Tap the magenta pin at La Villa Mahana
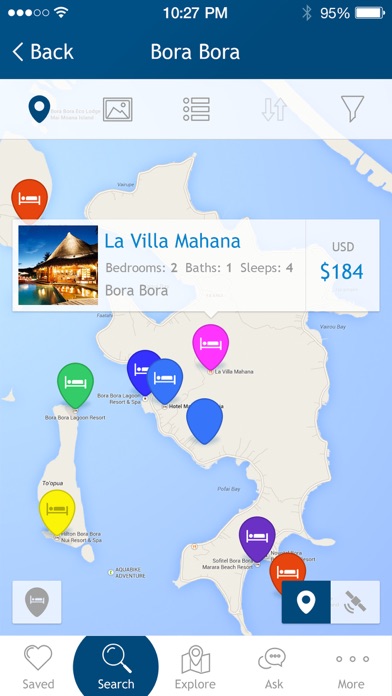 (210, 347)
